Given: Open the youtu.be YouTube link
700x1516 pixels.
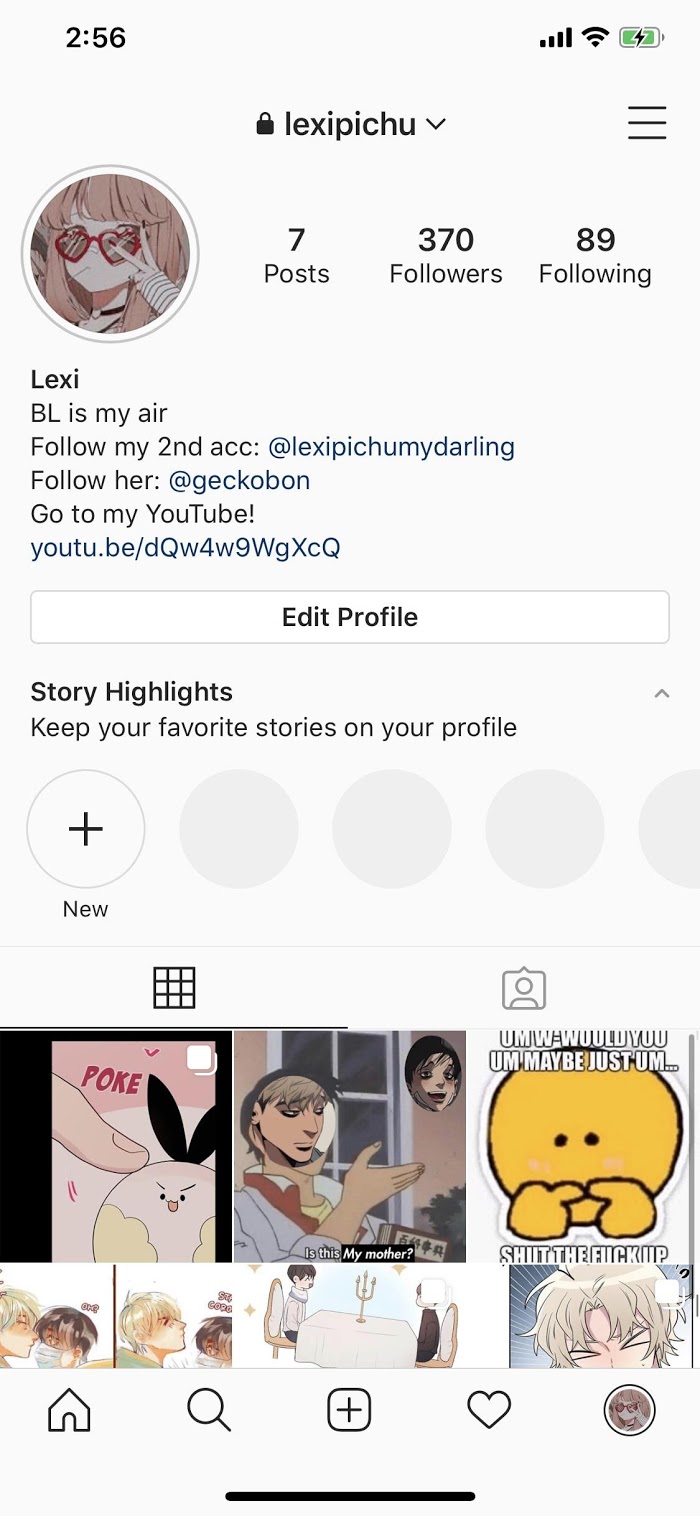Looking at the screenshot, I should click(185, 548).
